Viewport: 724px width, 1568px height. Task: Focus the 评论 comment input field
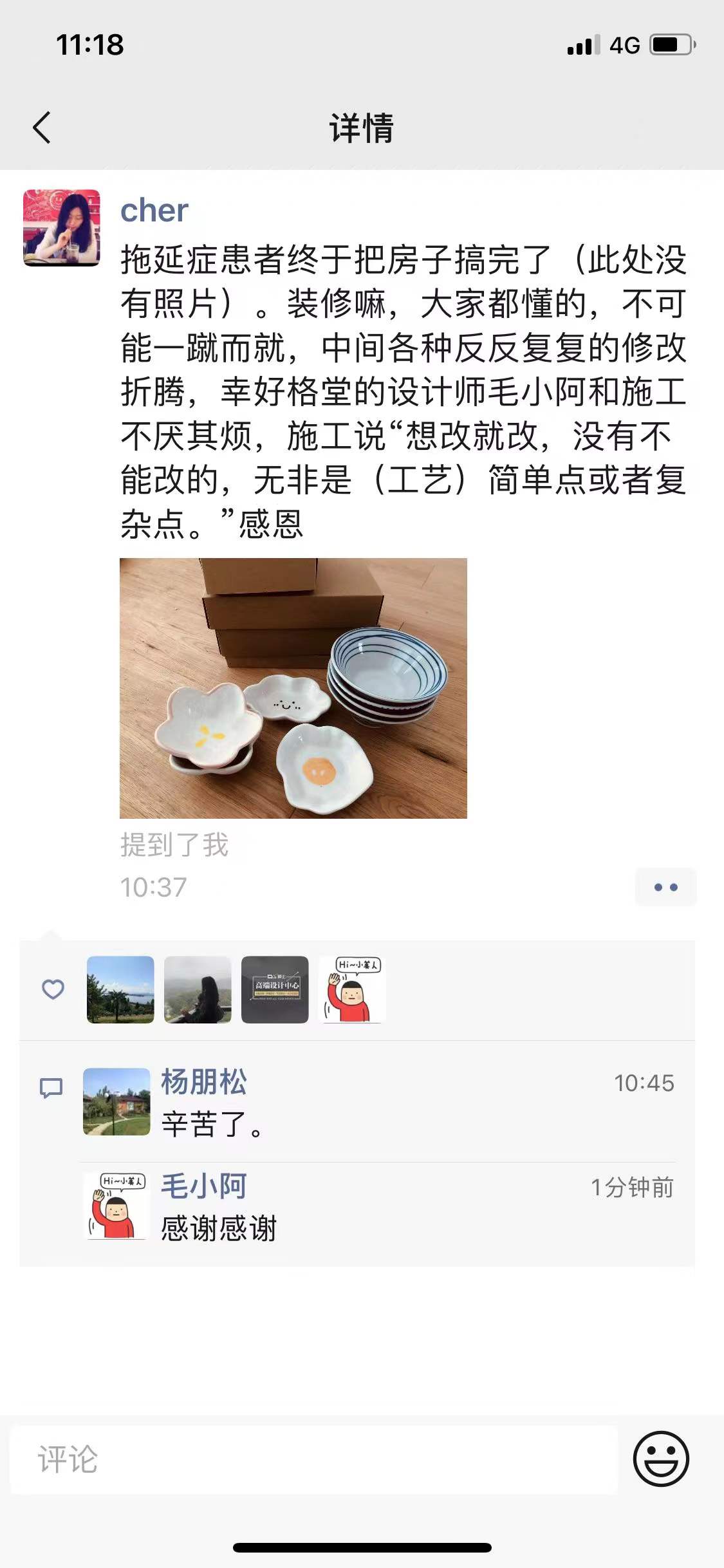tap(313, 1459)
